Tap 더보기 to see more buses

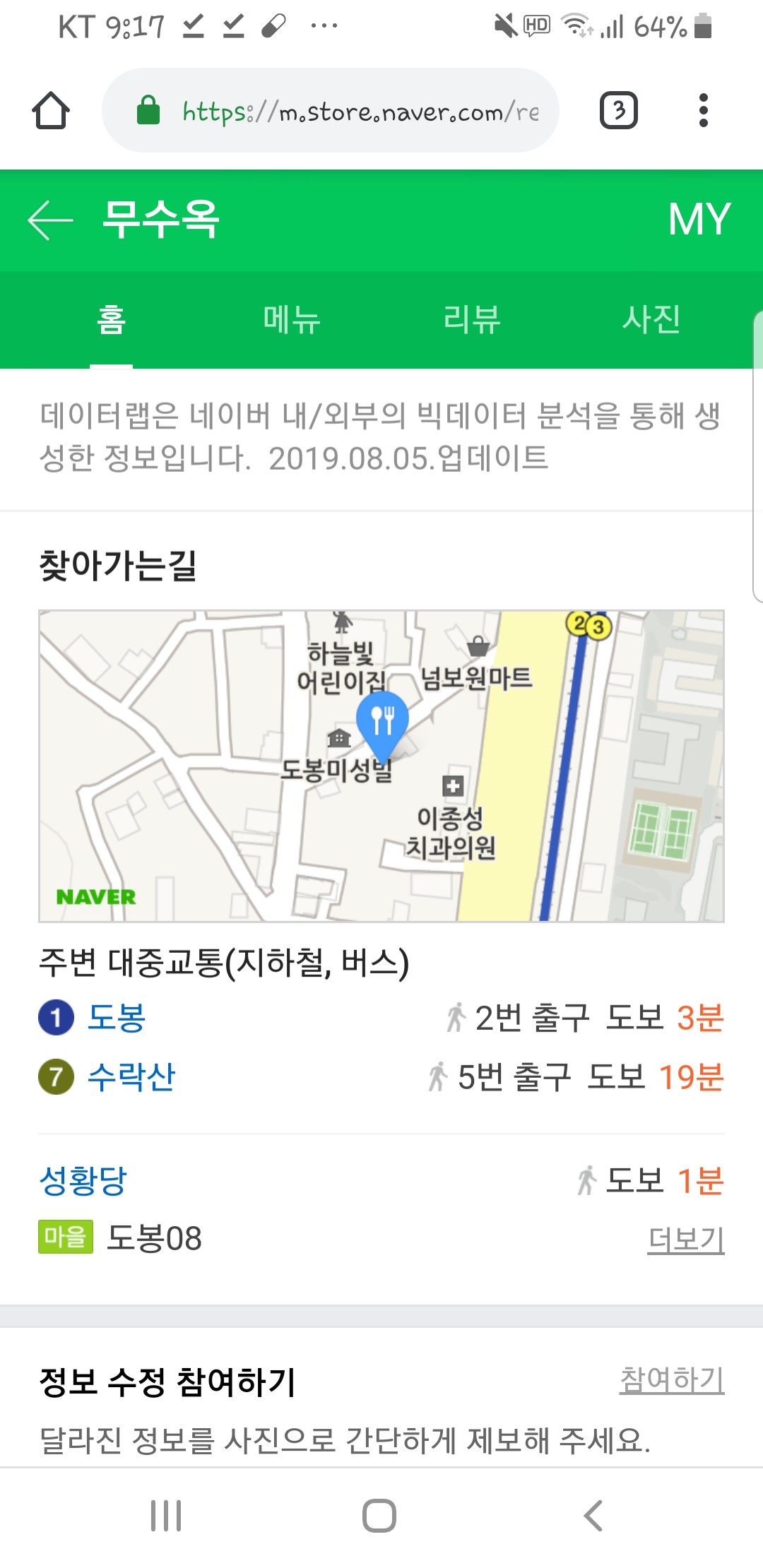tap(686, 1240)
